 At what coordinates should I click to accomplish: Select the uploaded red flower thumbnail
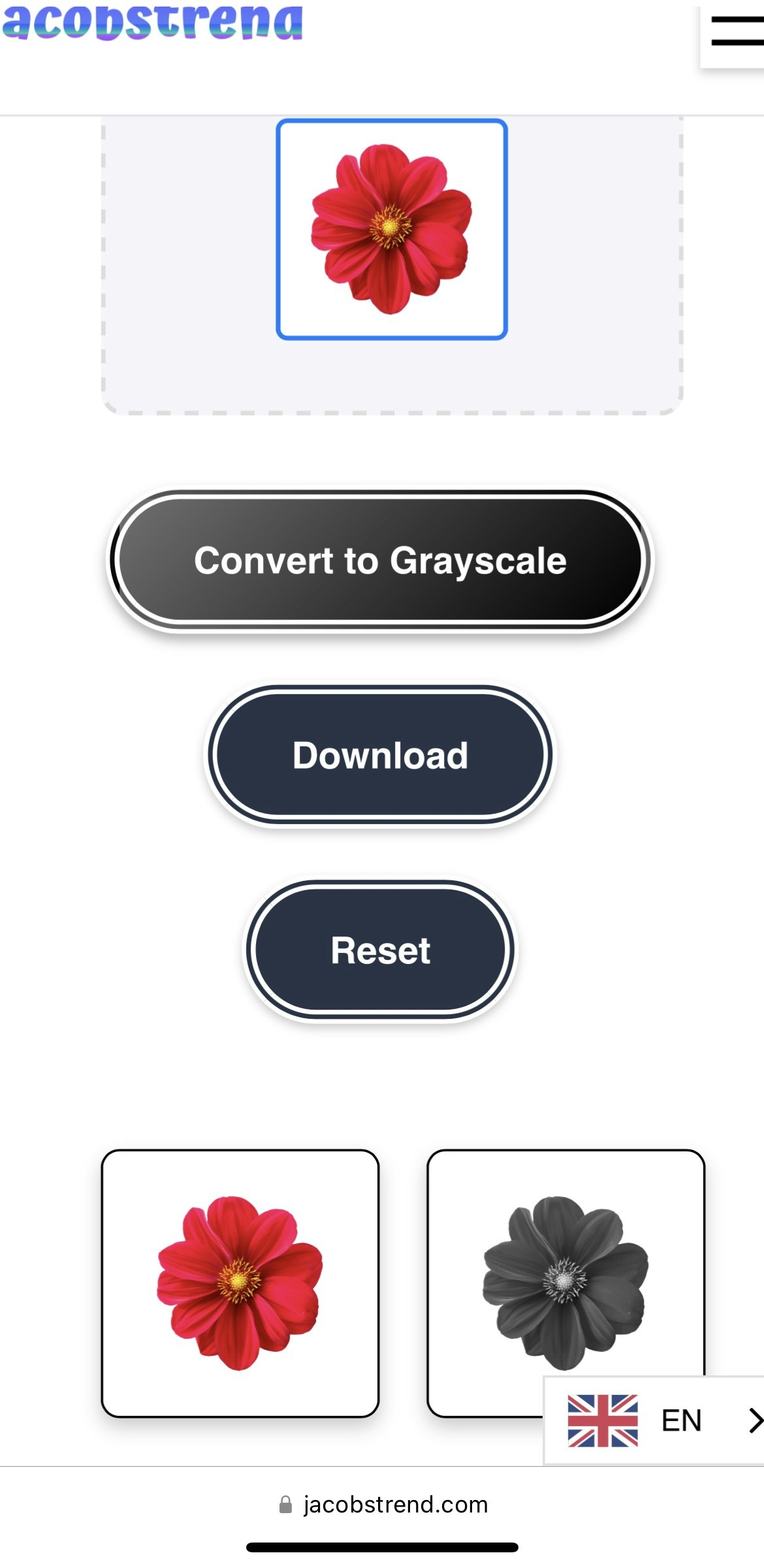[x=391, y=229]
